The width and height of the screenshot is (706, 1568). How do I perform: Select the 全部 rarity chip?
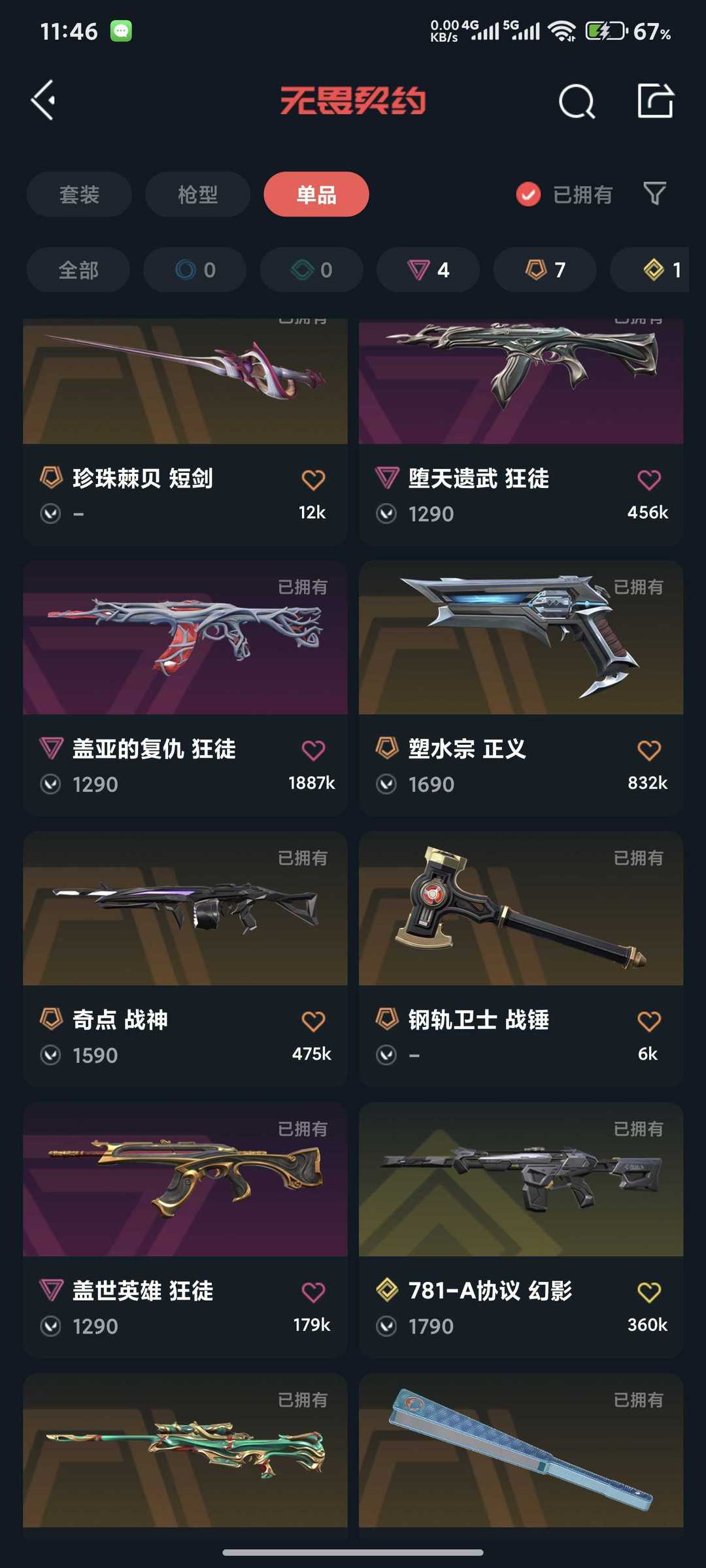[78, 269]
